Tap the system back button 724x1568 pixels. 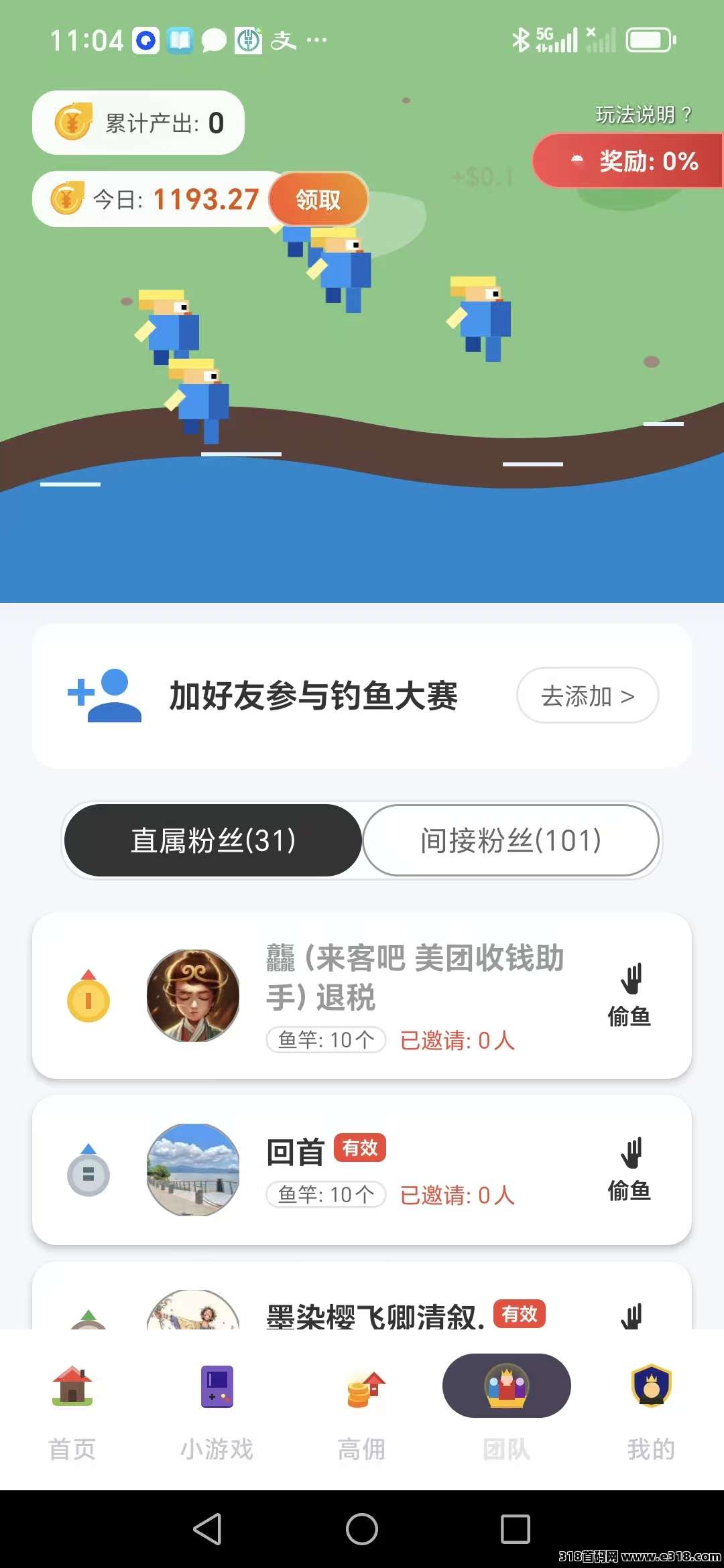(208, 1529)
